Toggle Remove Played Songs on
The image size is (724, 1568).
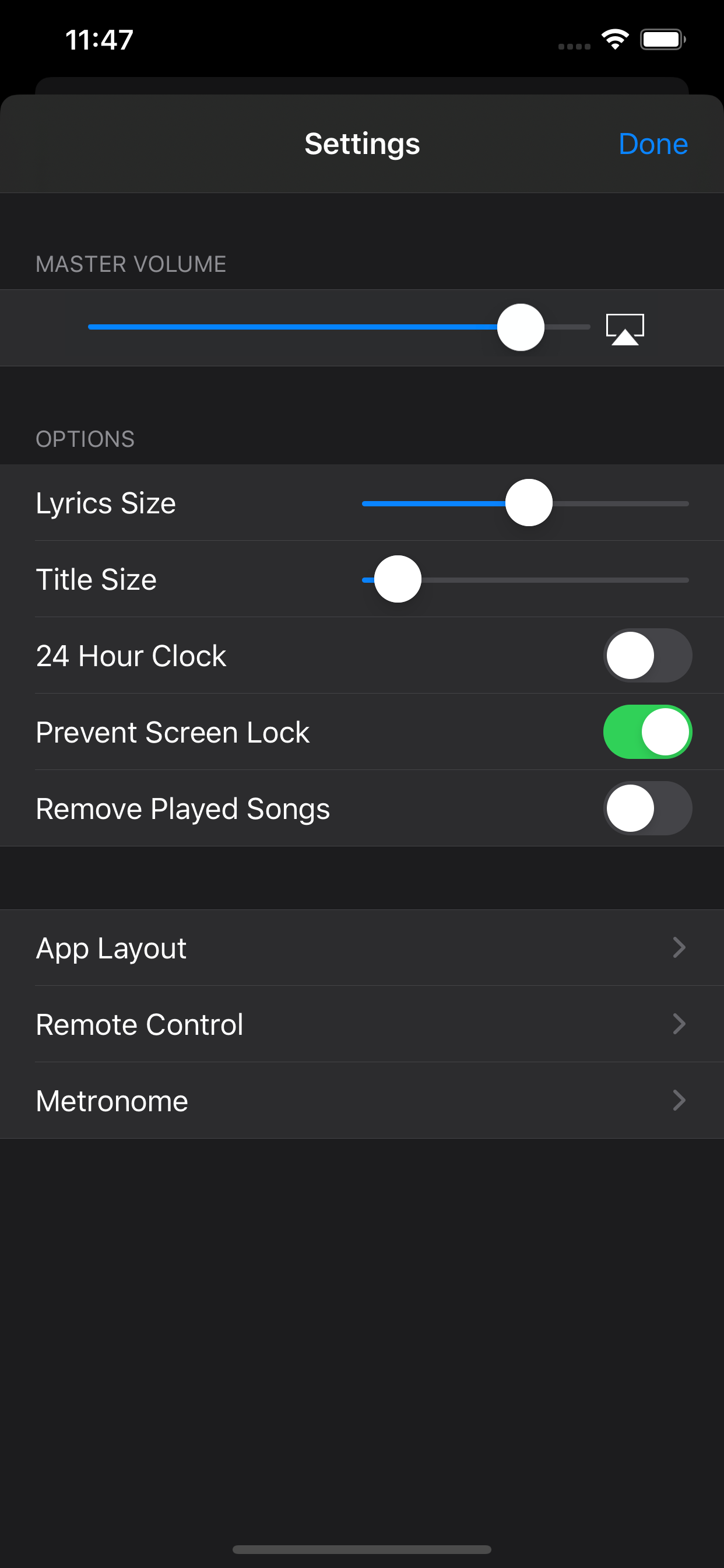[646, 808]
